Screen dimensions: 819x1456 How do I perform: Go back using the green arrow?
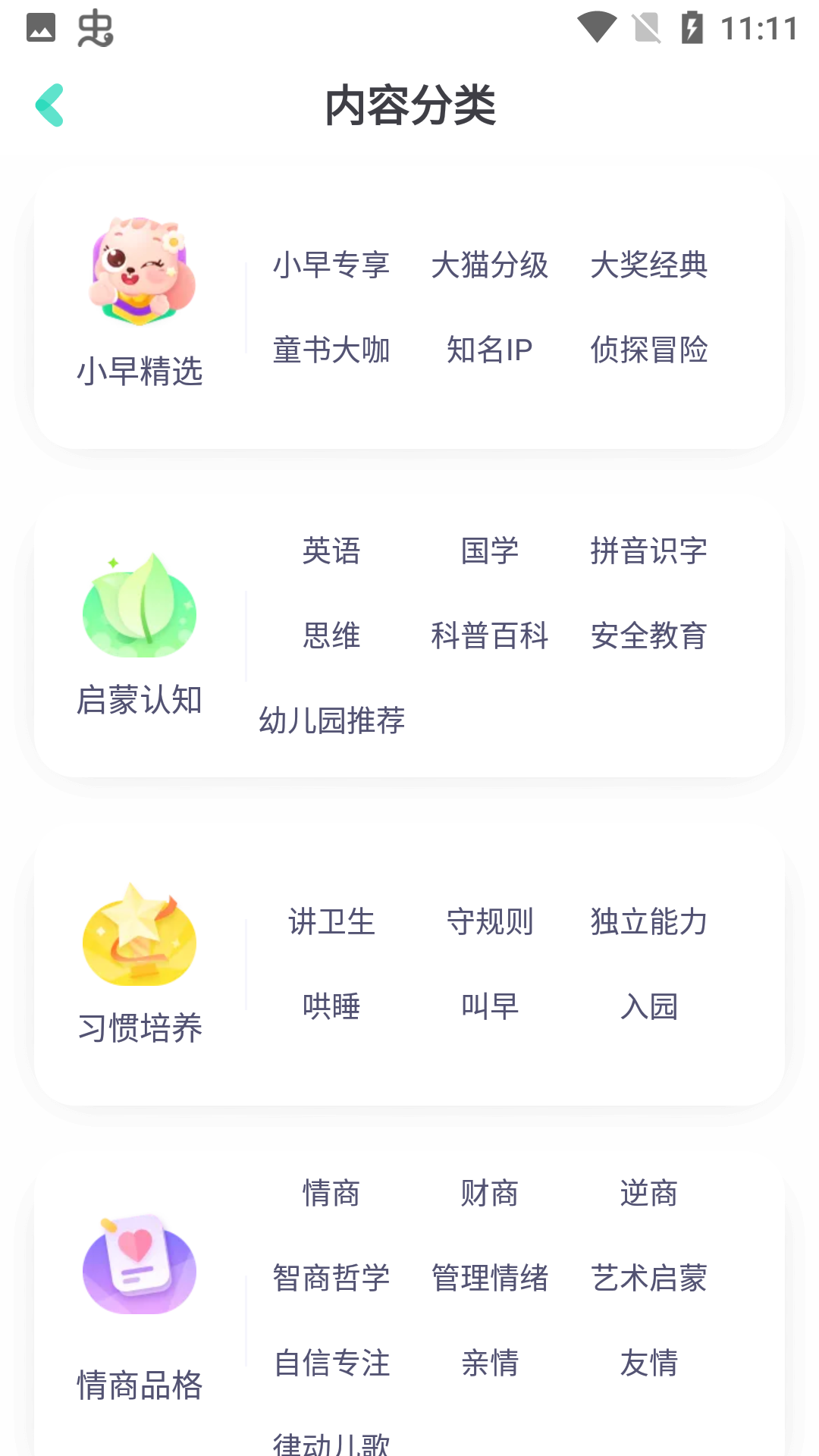[x=50, y=105]
